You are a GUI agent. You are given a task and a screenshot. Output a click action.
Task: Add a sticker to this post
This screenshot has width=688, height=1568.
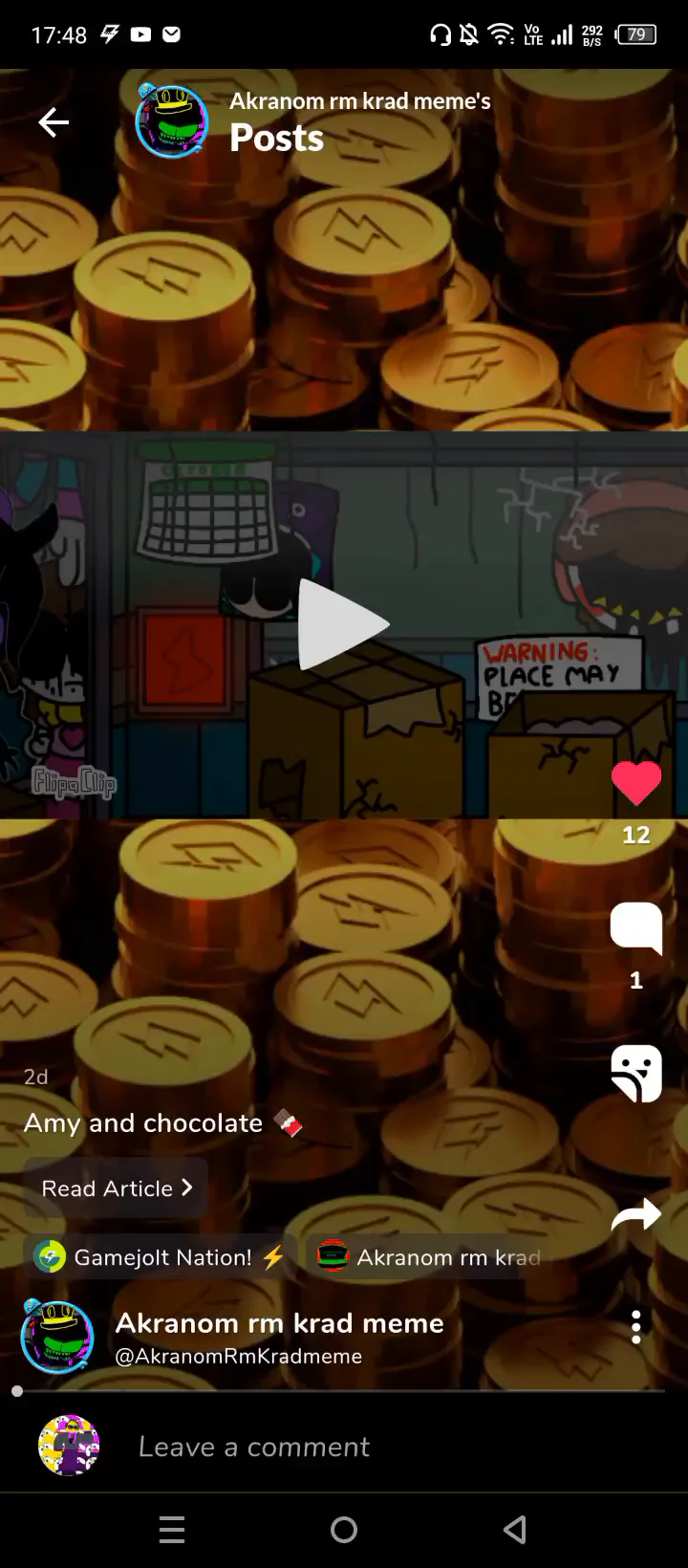click(636, 1074)
